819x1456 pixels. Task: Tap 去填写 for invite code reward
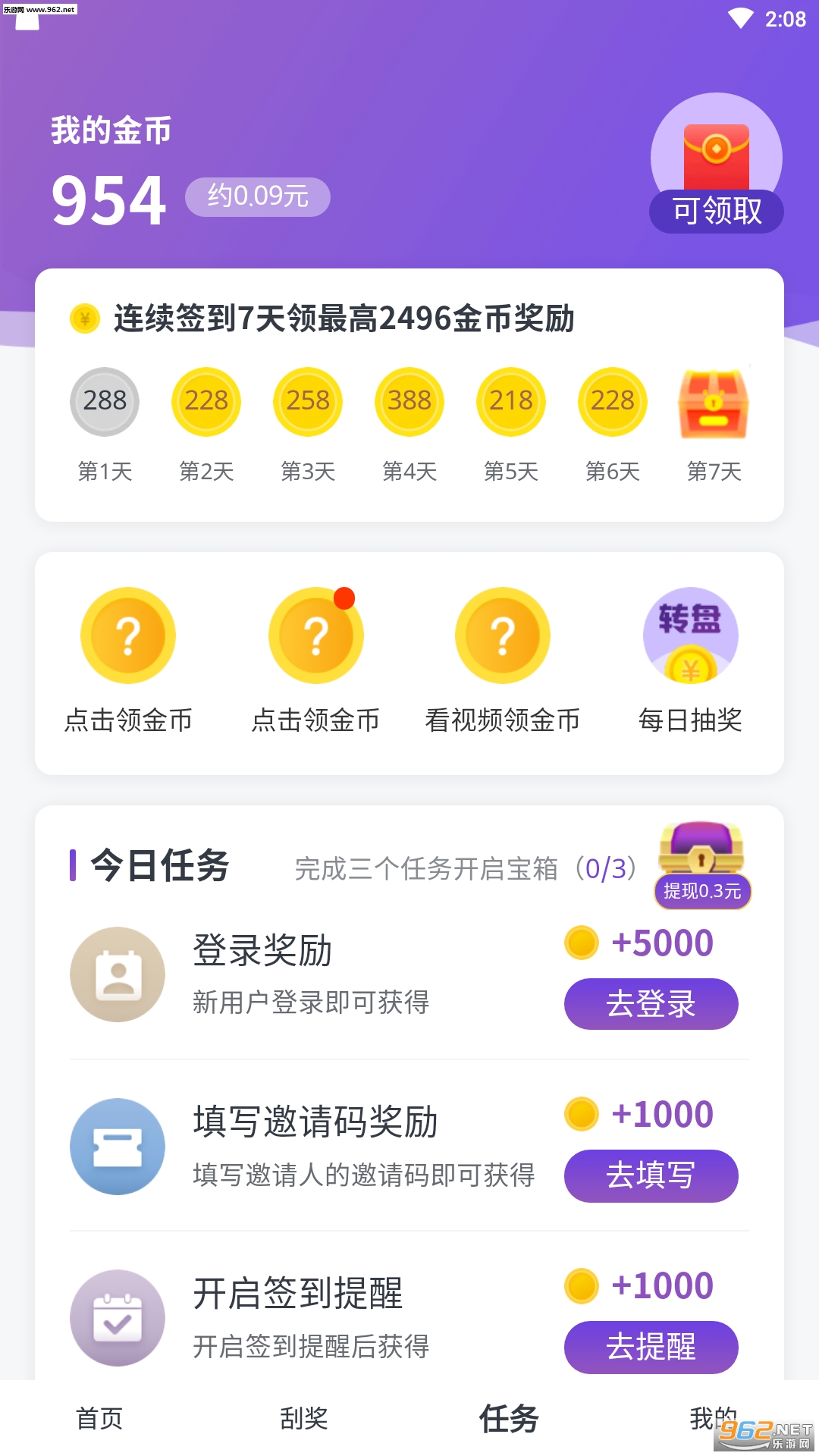pyautogui.click(x=651, y=1175)
